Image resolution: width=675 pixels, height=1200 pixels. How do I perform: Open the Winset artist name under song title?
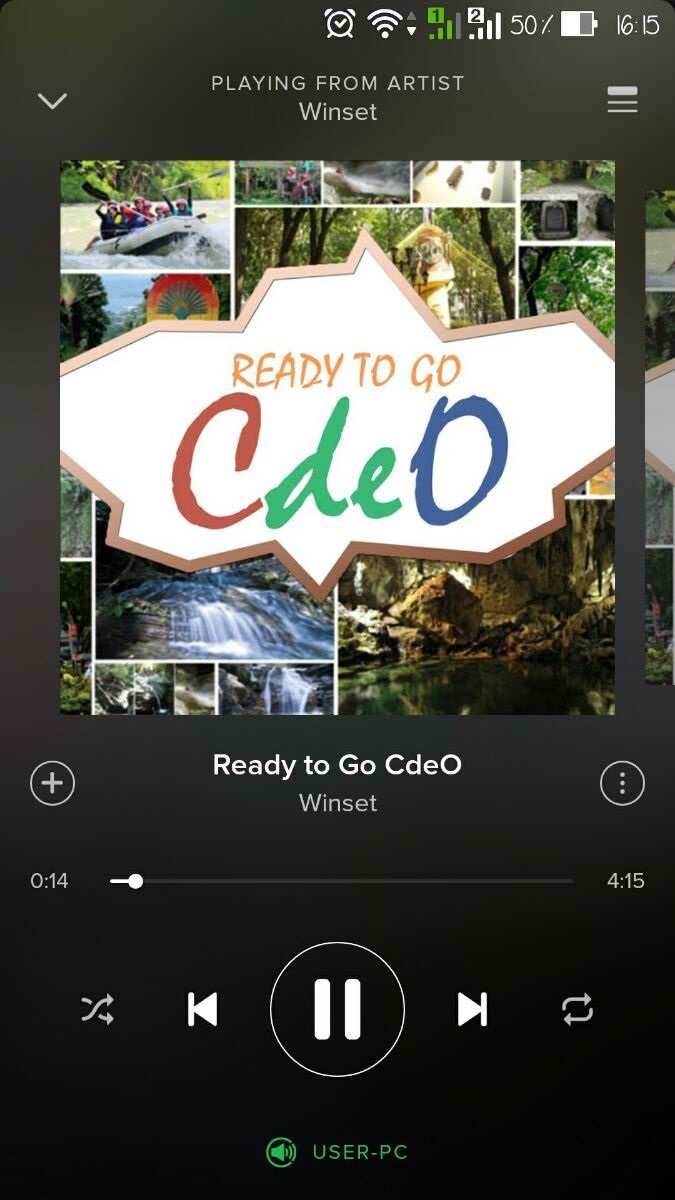(x=338, y=802)
